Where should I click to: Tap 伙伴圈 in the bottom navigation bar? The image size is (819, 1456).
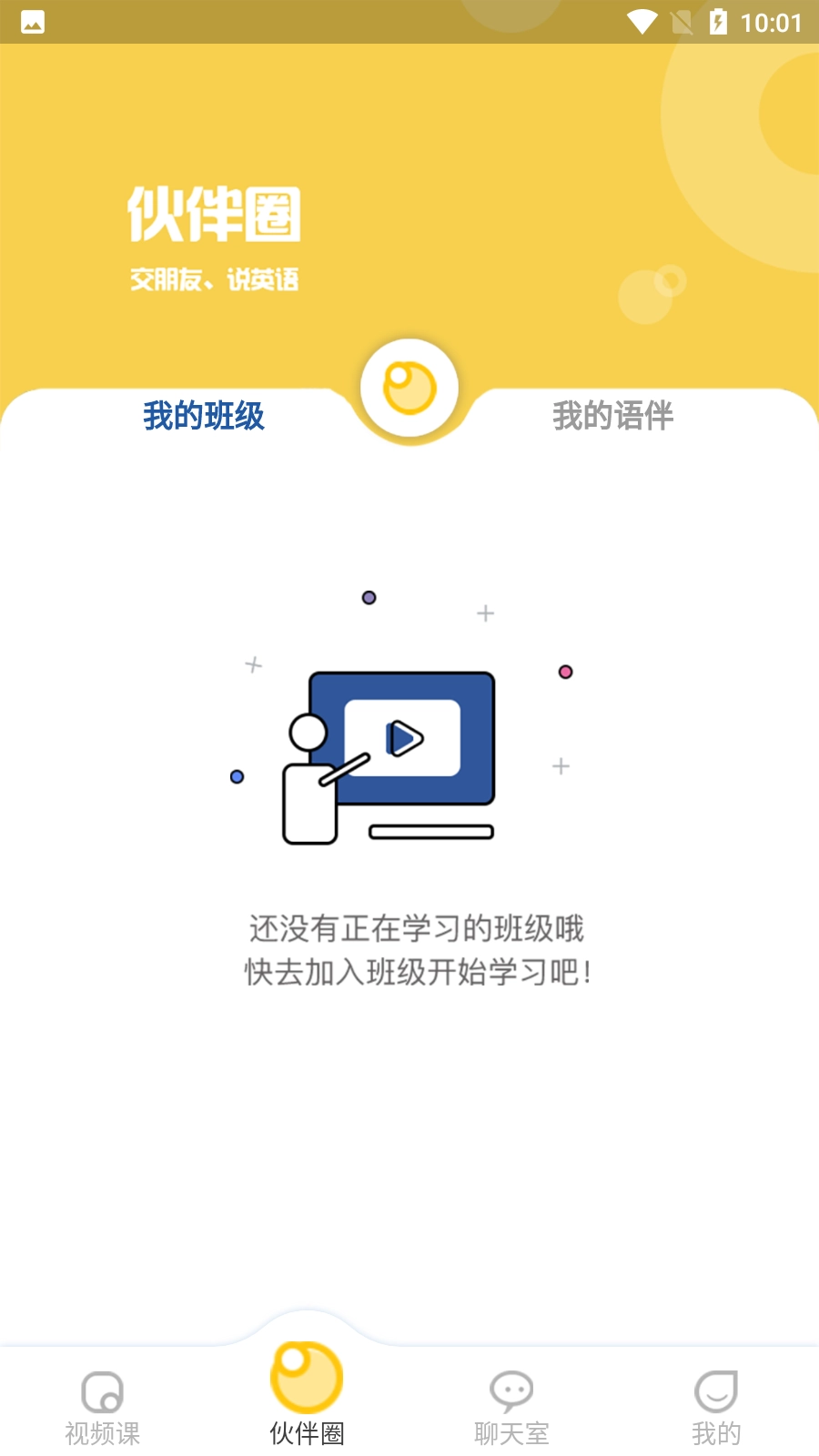[x=307, y=1433]
